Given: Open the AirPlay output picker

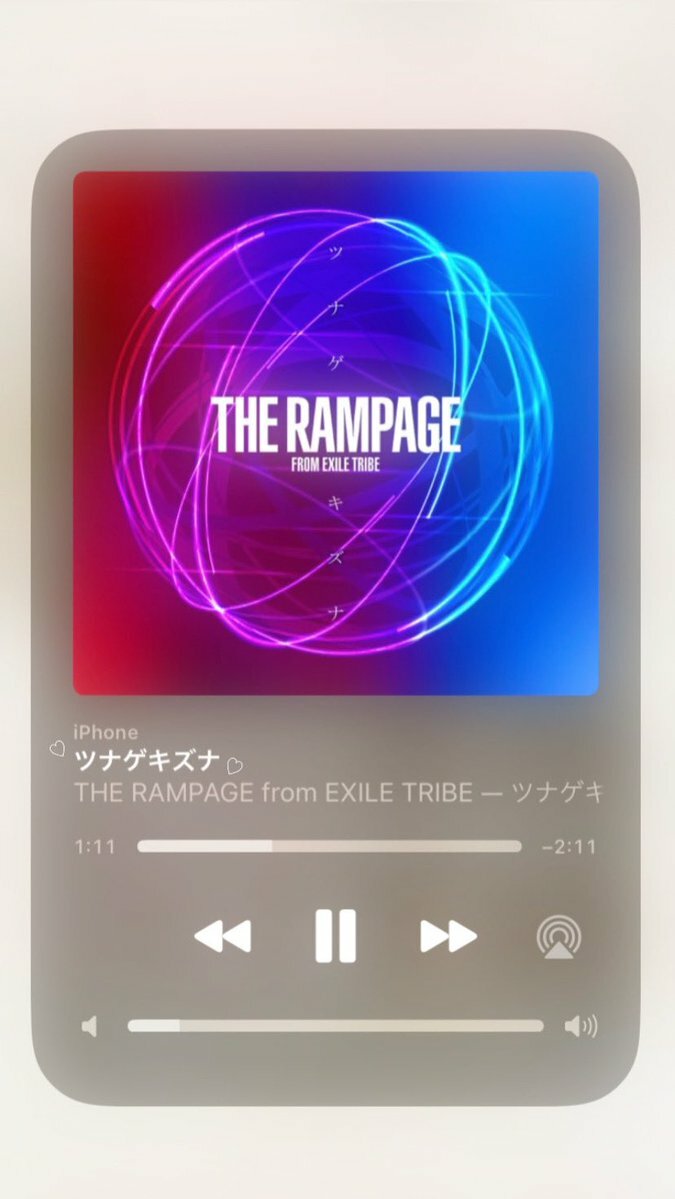Looking at the screenshot, I should (x=560, y=937).
